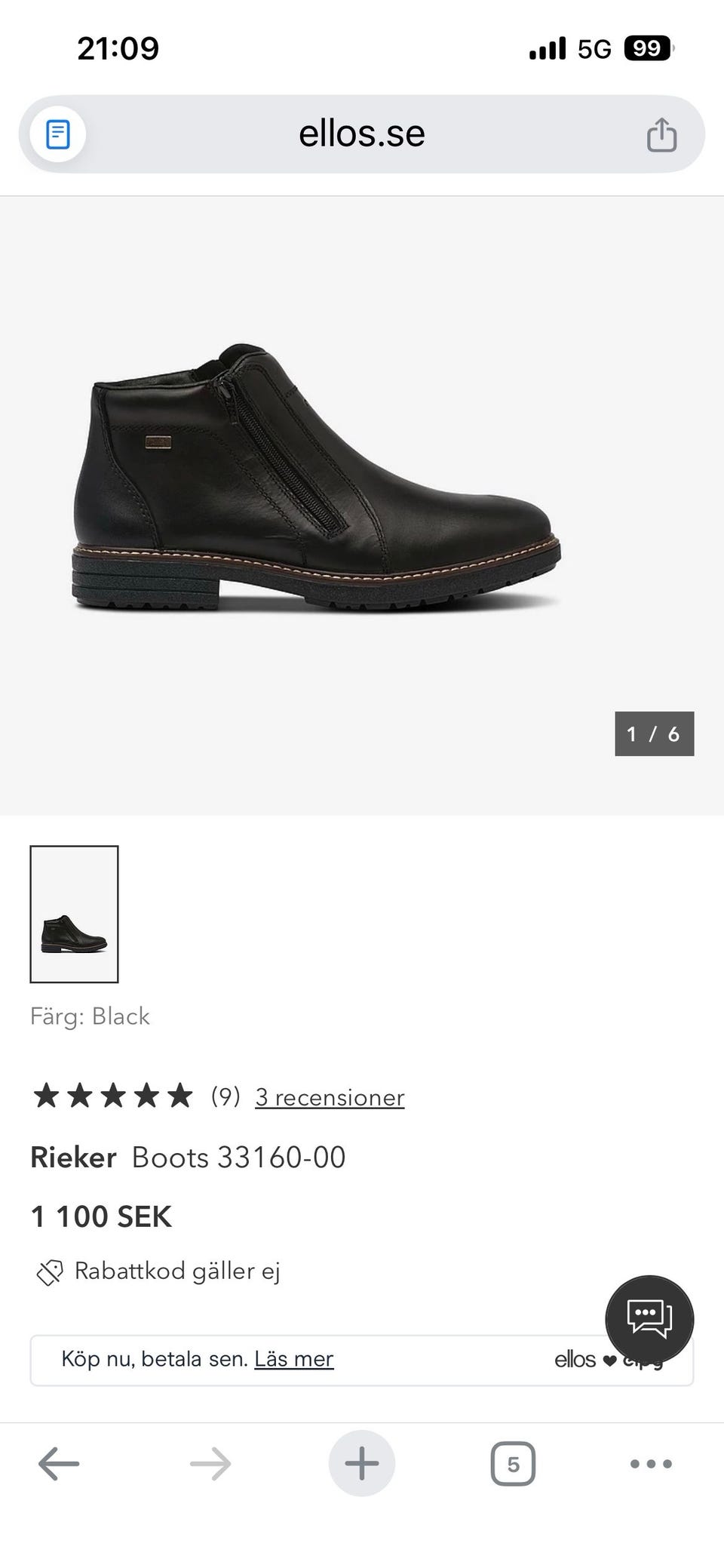724x1568 pixels.
Task: Open the browser's three-dot menu
Action: coord(651,1464)
